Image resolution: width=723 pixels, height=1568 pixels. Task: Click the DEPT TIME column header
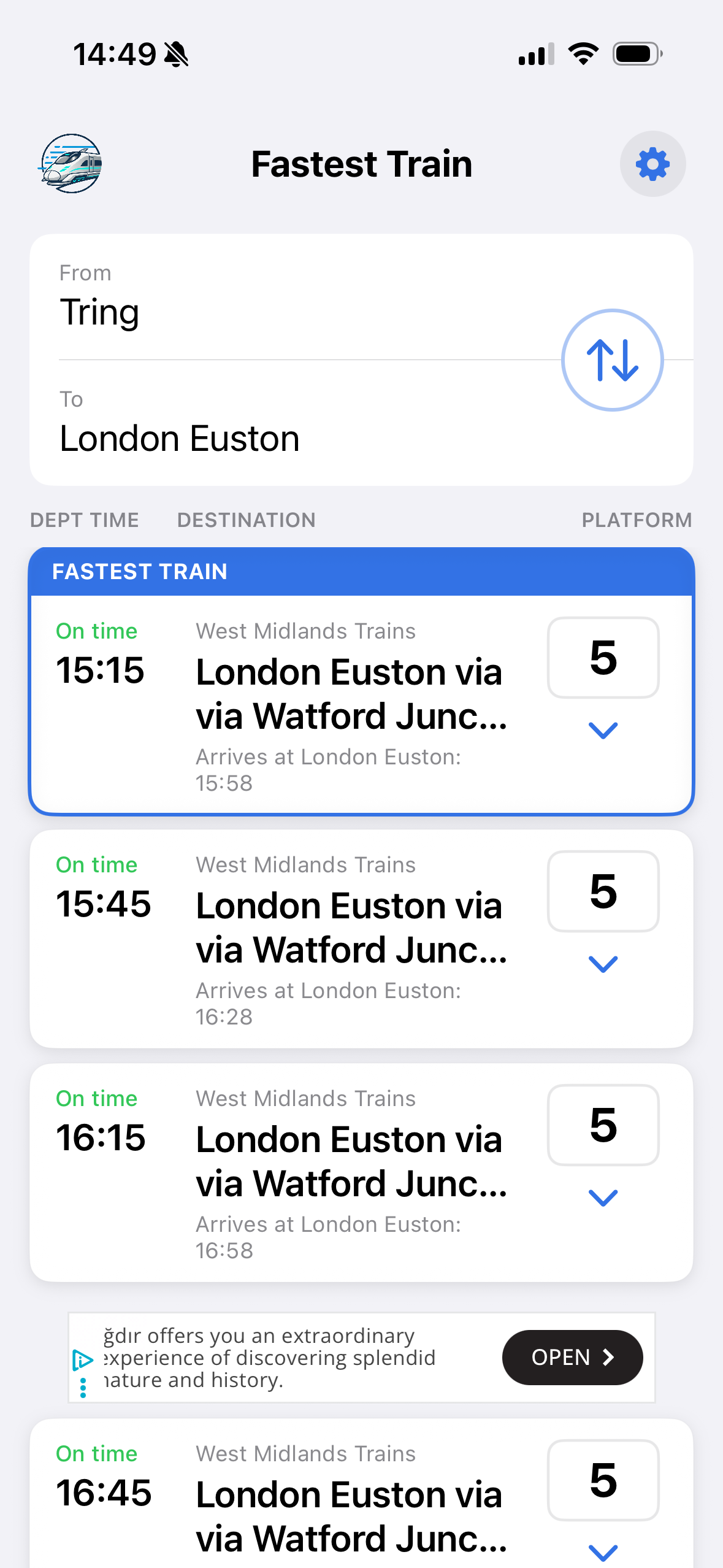coord(84,520)
